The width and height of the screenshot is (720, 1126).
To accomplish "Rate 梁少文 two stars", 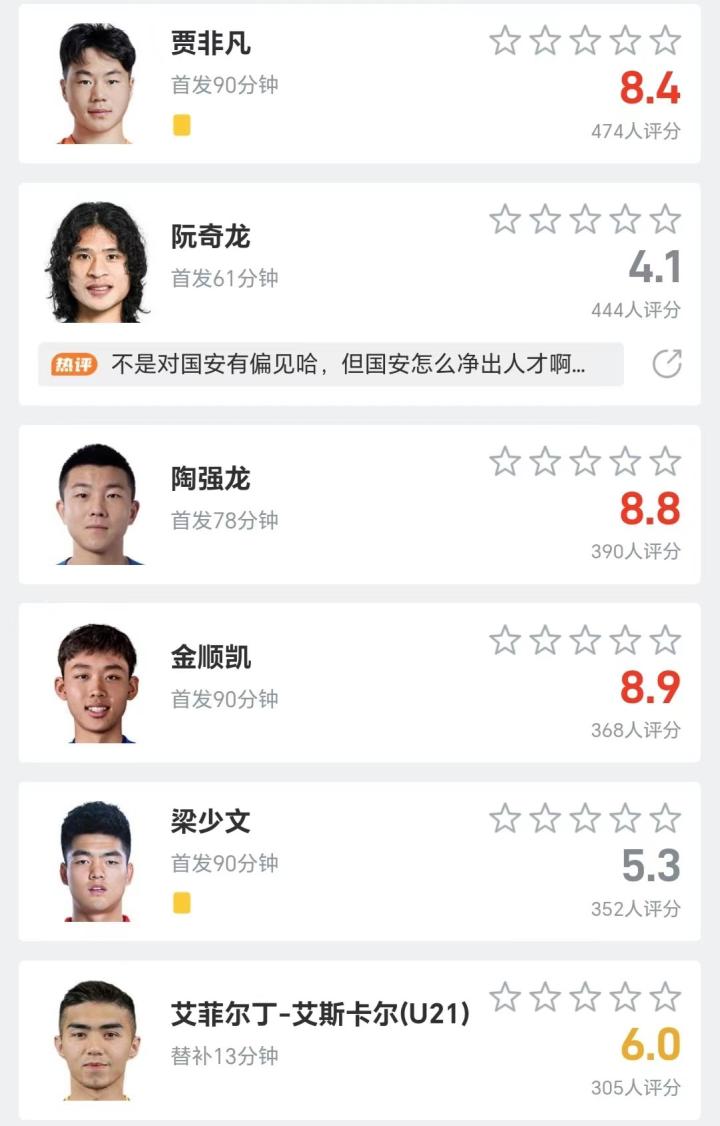I will (545, 818).
